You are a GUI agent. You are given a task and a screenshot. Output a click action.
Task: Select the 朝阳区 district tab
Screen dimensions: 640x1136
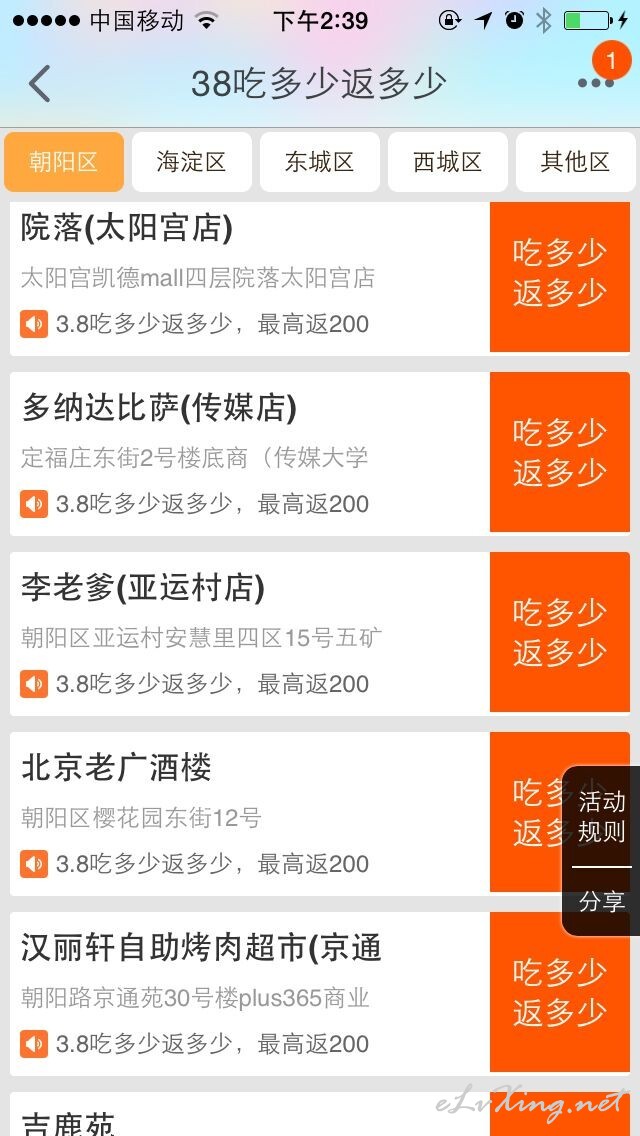coord(64,162)
